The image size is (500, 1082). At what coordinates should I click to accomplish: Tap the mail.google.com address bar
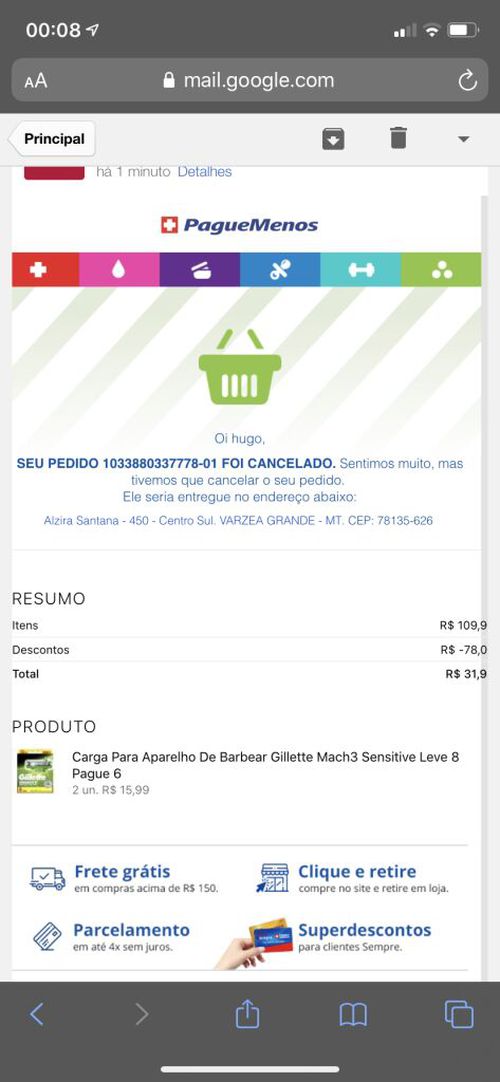[250, 81]
